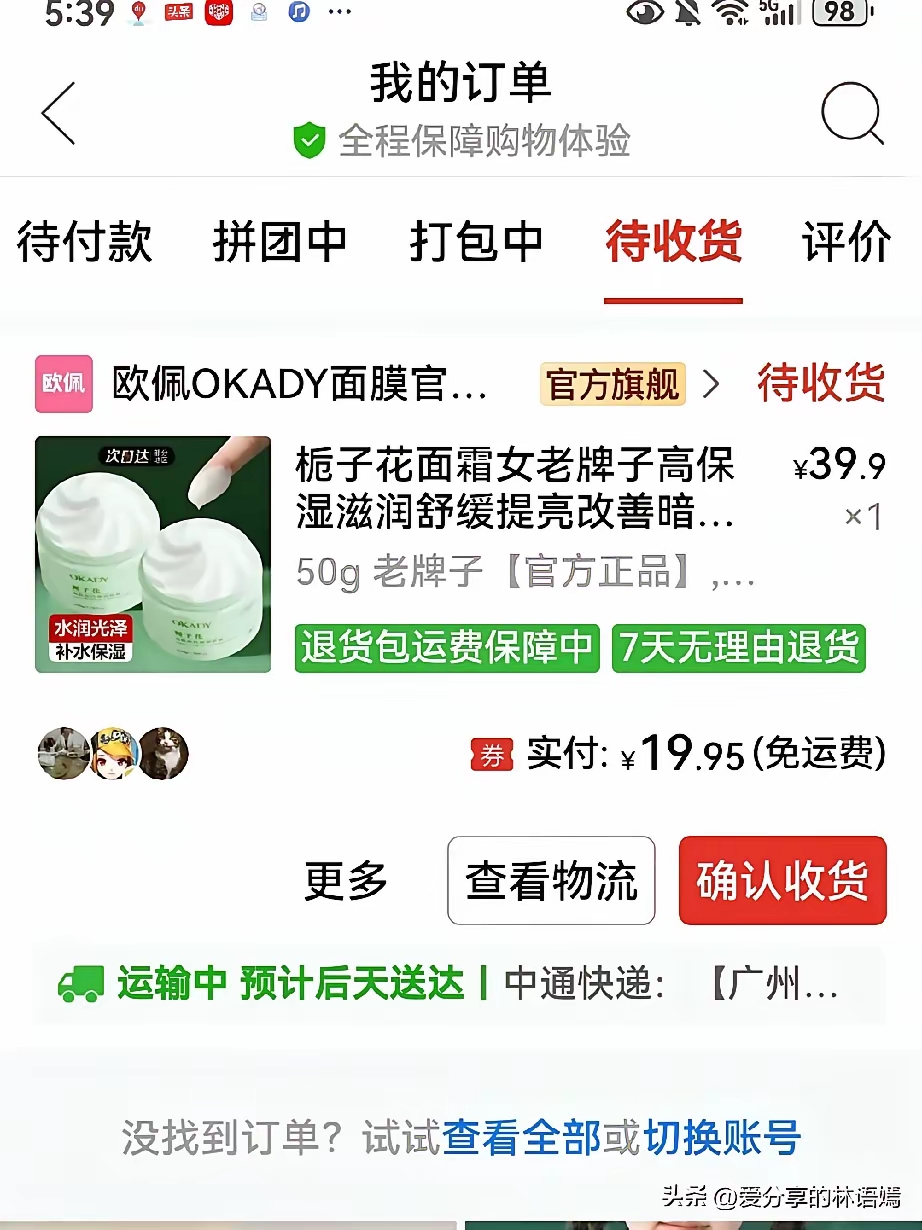Switch to the 待付款 tab
This screenshot has width=922, height=1230.
(84, 242)
